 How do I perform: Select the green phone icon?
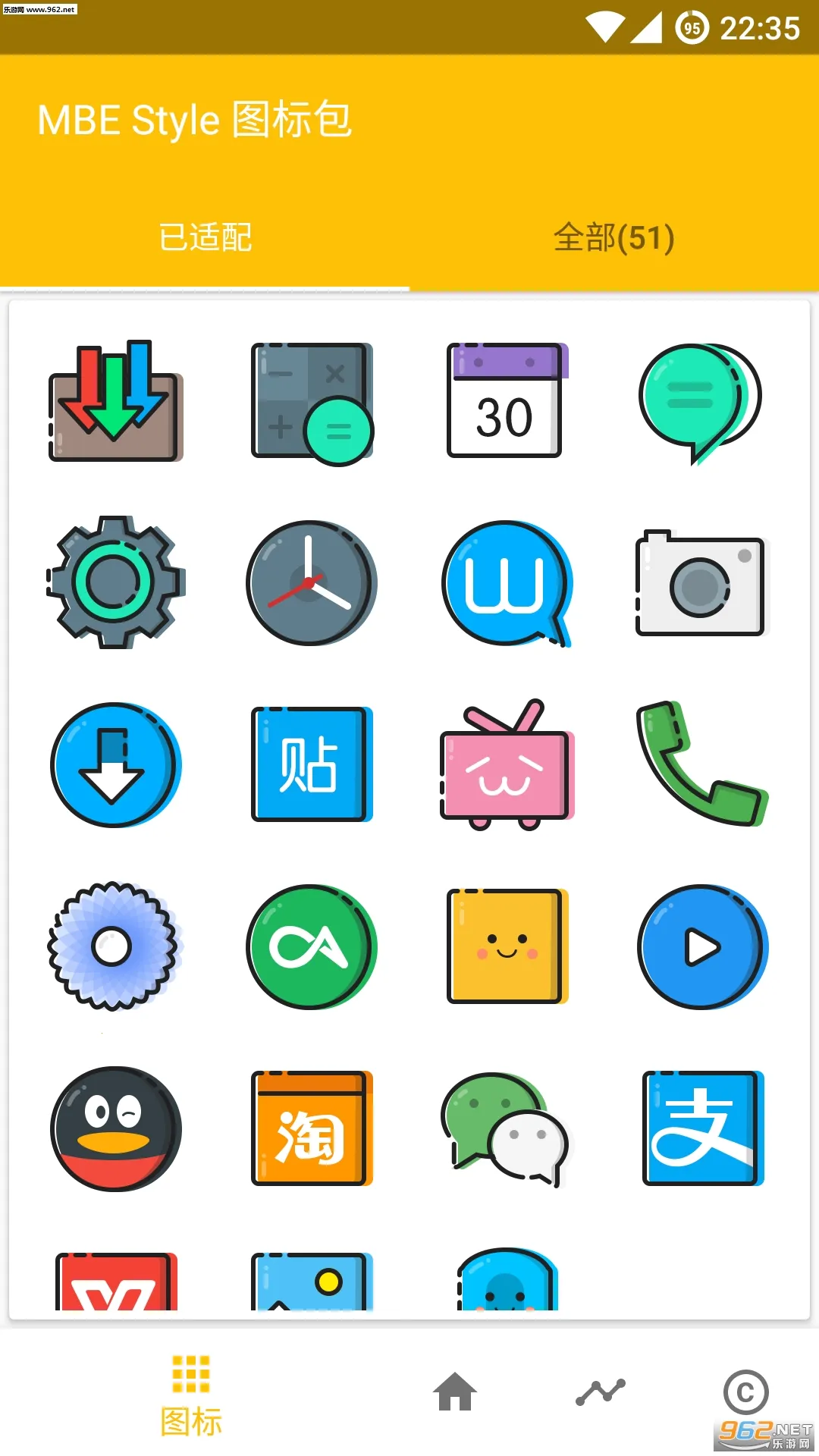(x=701, y=764)
